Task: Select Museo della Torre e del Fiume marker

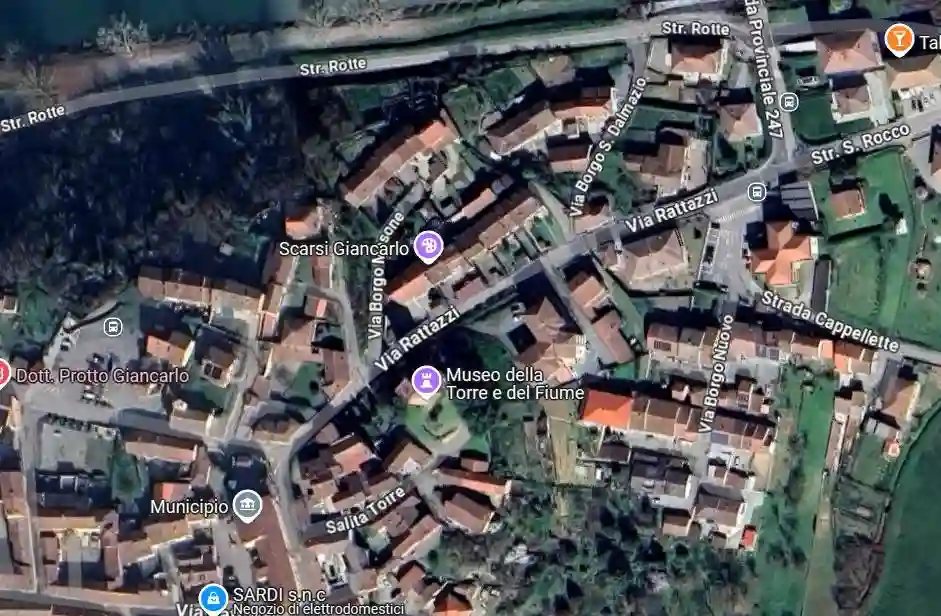Action: click(x=427, y=381)
